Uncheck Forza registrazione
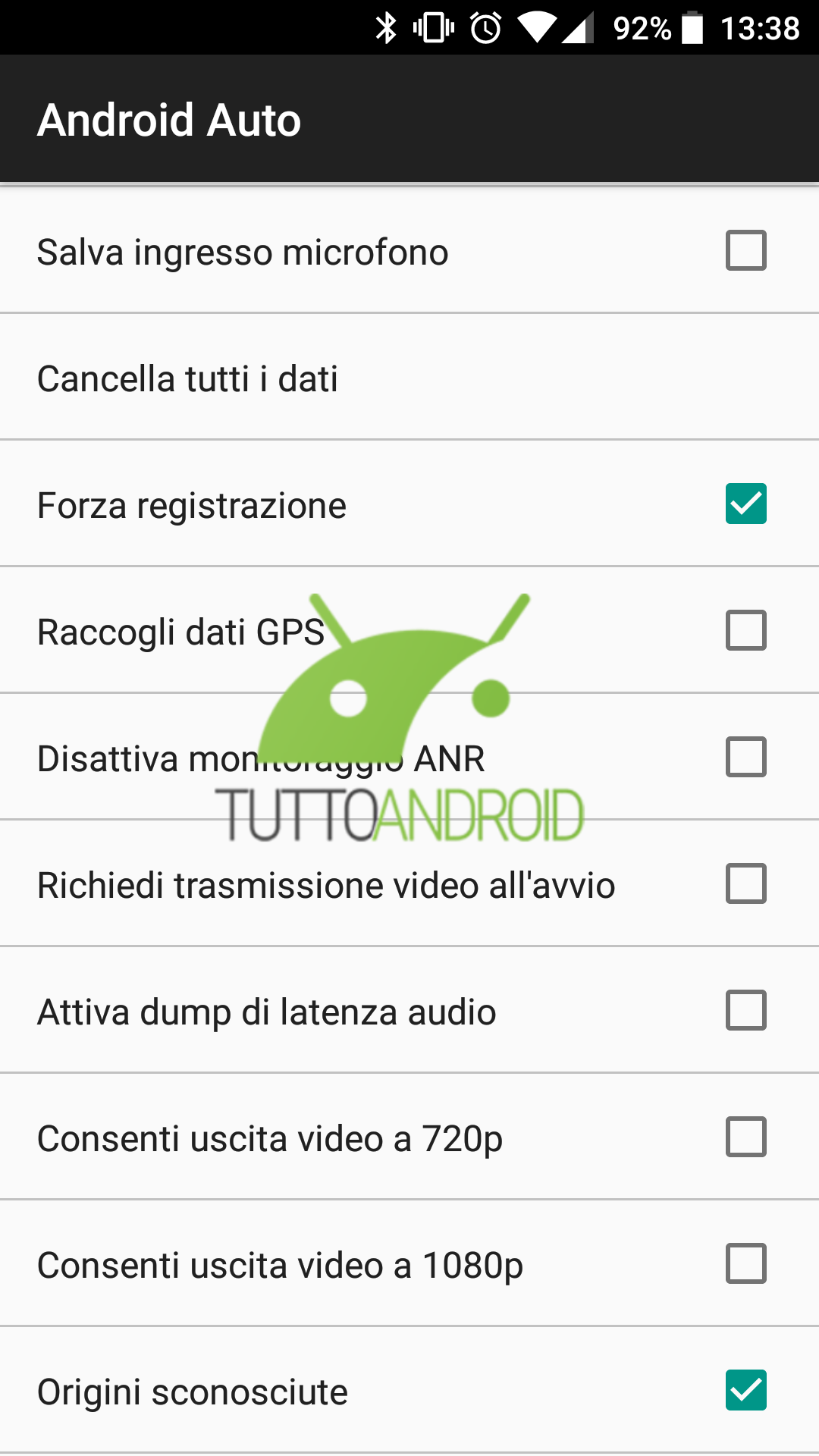 click(x=745, y=504)
